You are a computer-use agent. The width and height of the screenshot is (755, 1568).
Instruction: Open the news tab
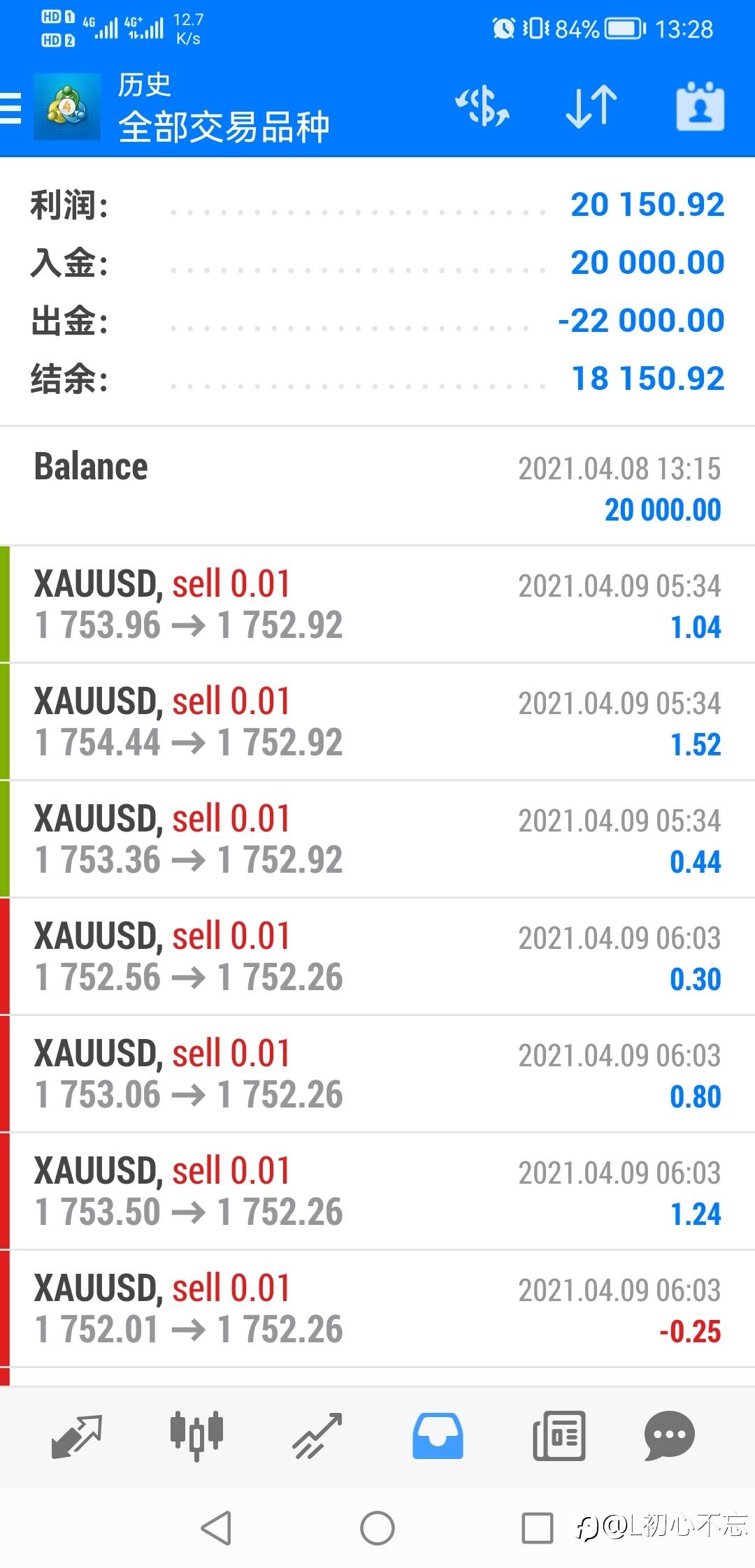pos(559,1437)
